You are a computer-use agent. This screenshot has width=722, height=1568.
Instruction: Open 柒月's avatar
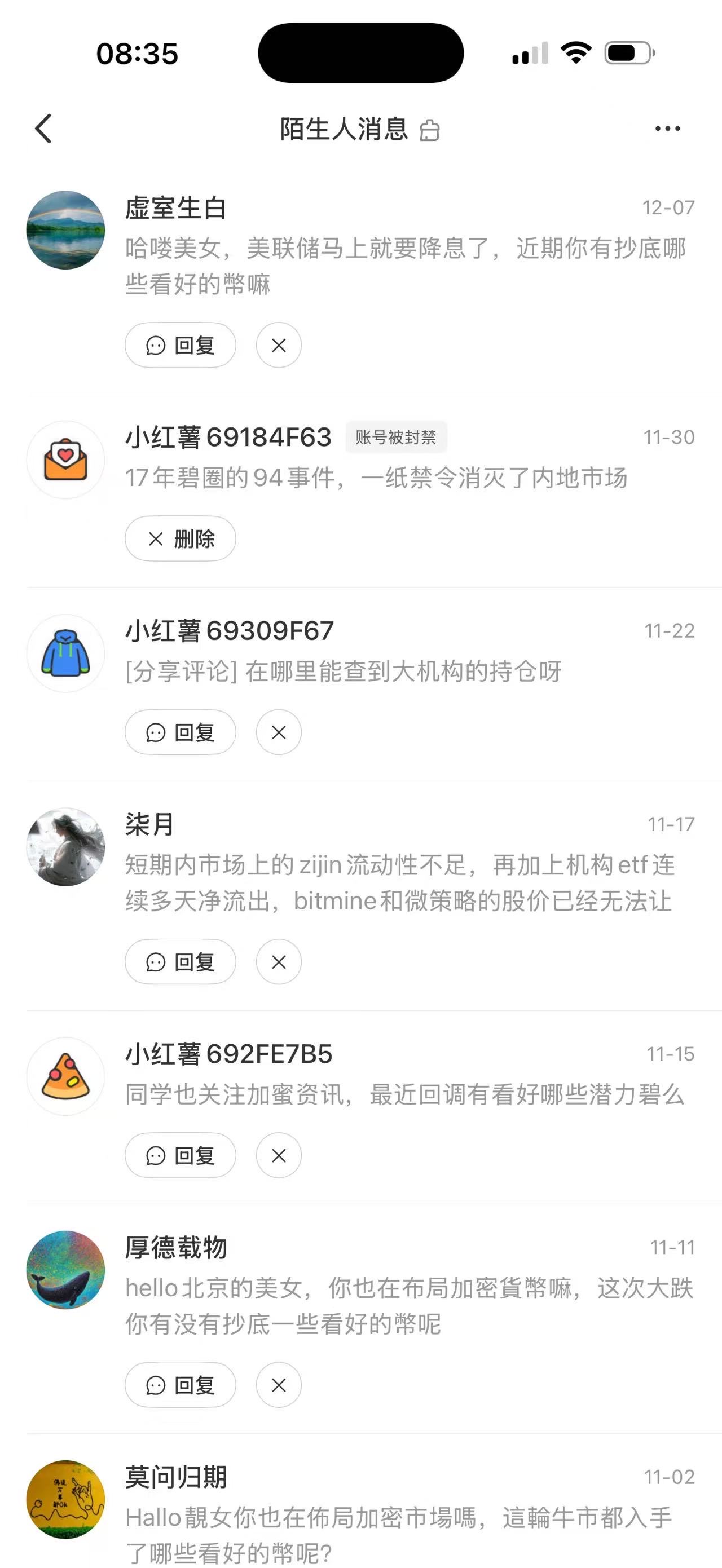(x=66, y=847)
